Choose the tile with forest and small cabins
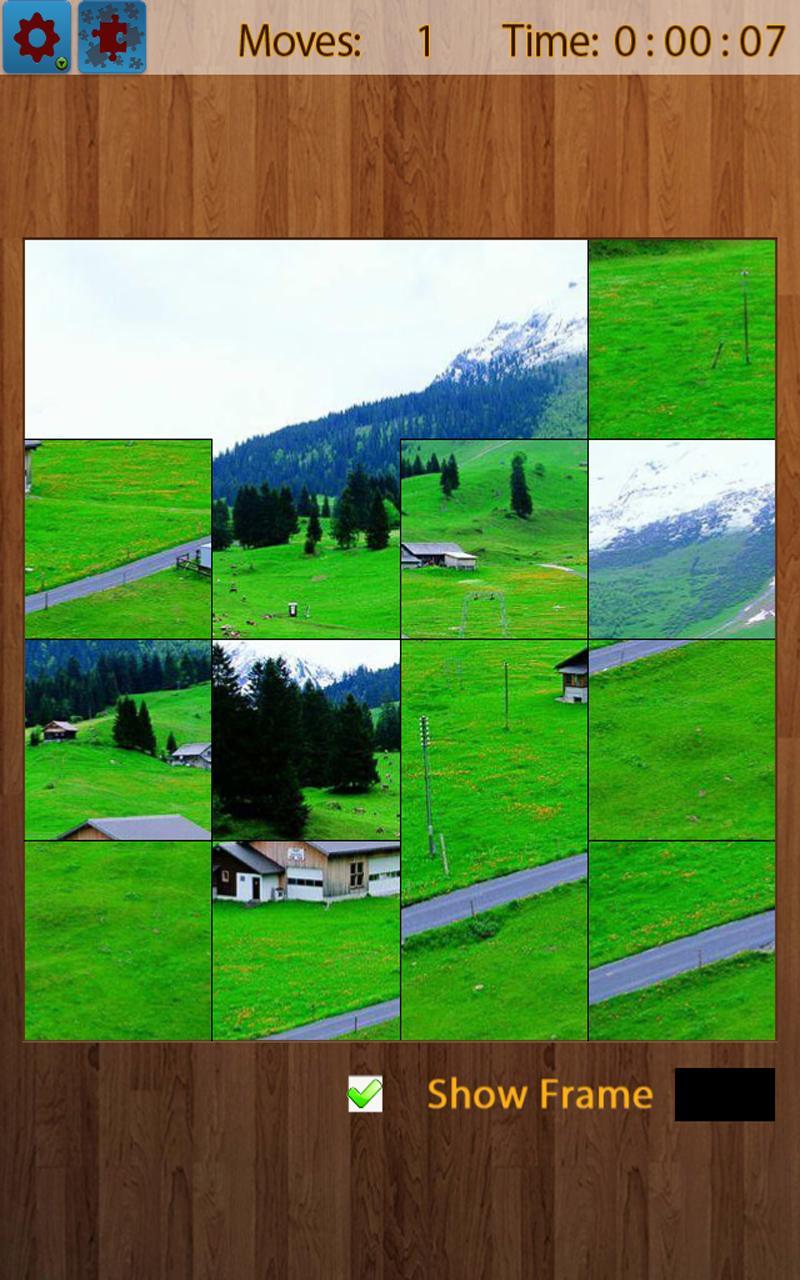 point(118,740)
